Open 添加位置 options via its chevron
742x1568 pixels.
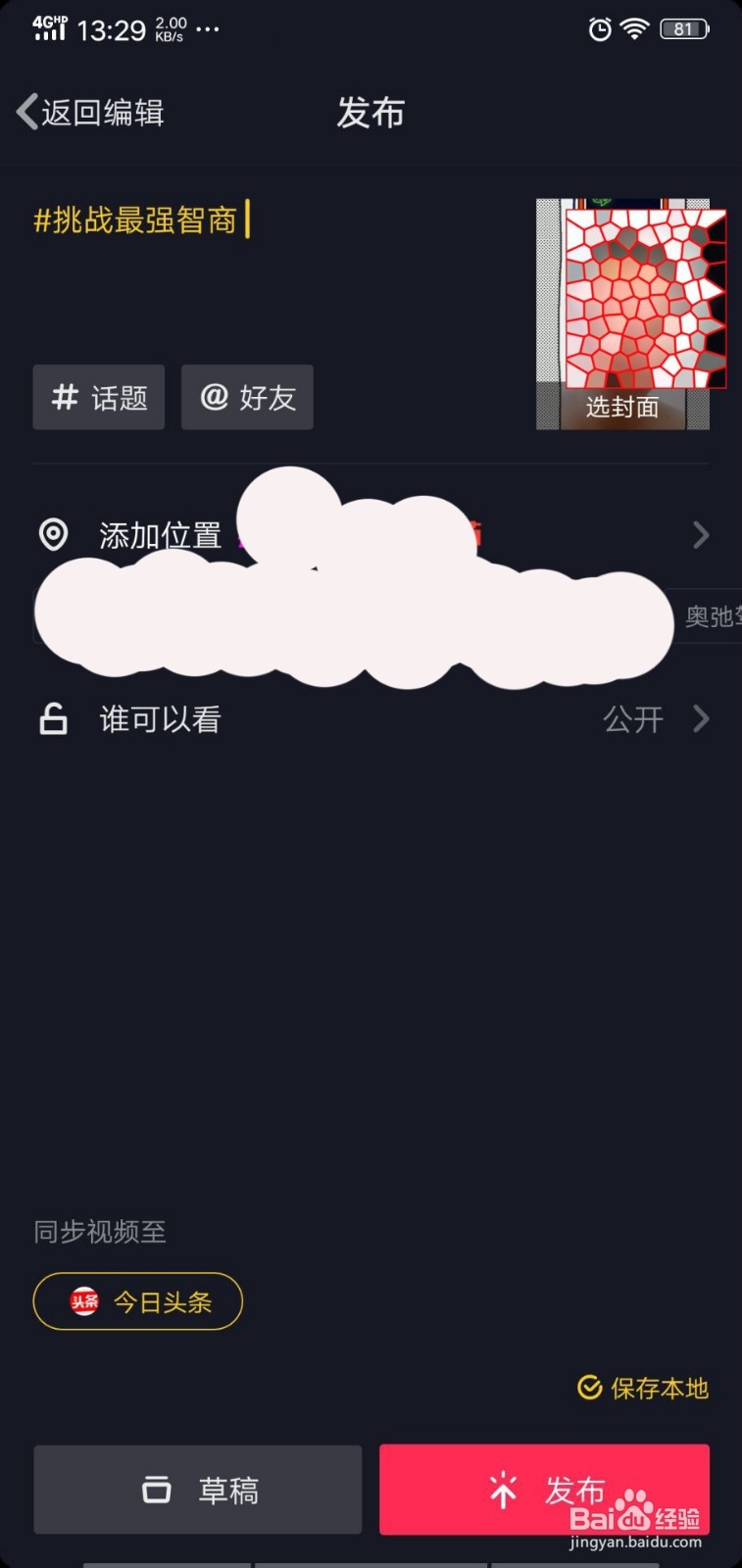tap(700, 535)
